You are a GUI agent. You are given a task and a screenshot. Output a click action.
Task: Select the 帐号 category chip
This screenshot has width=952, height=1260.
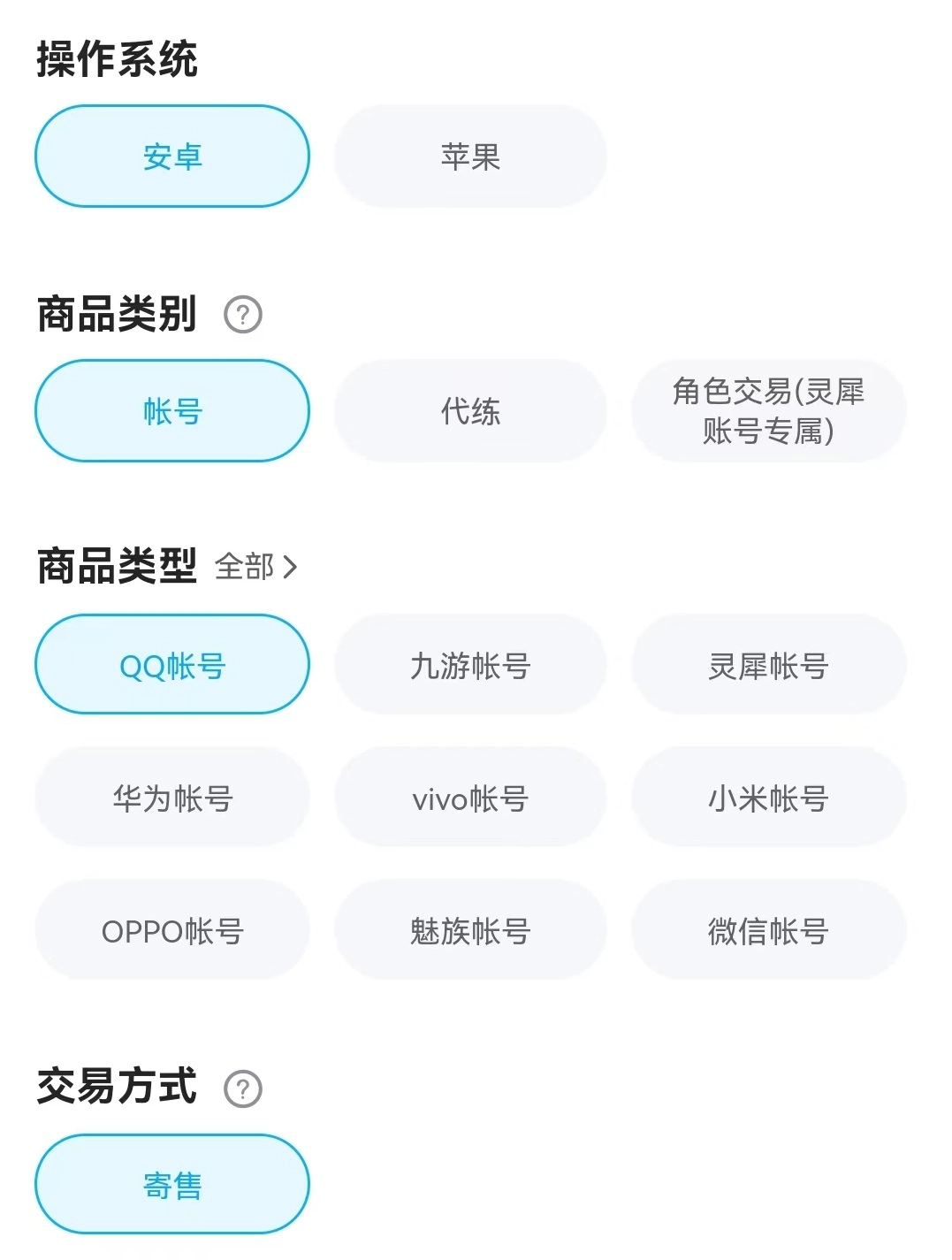point(172,411)
